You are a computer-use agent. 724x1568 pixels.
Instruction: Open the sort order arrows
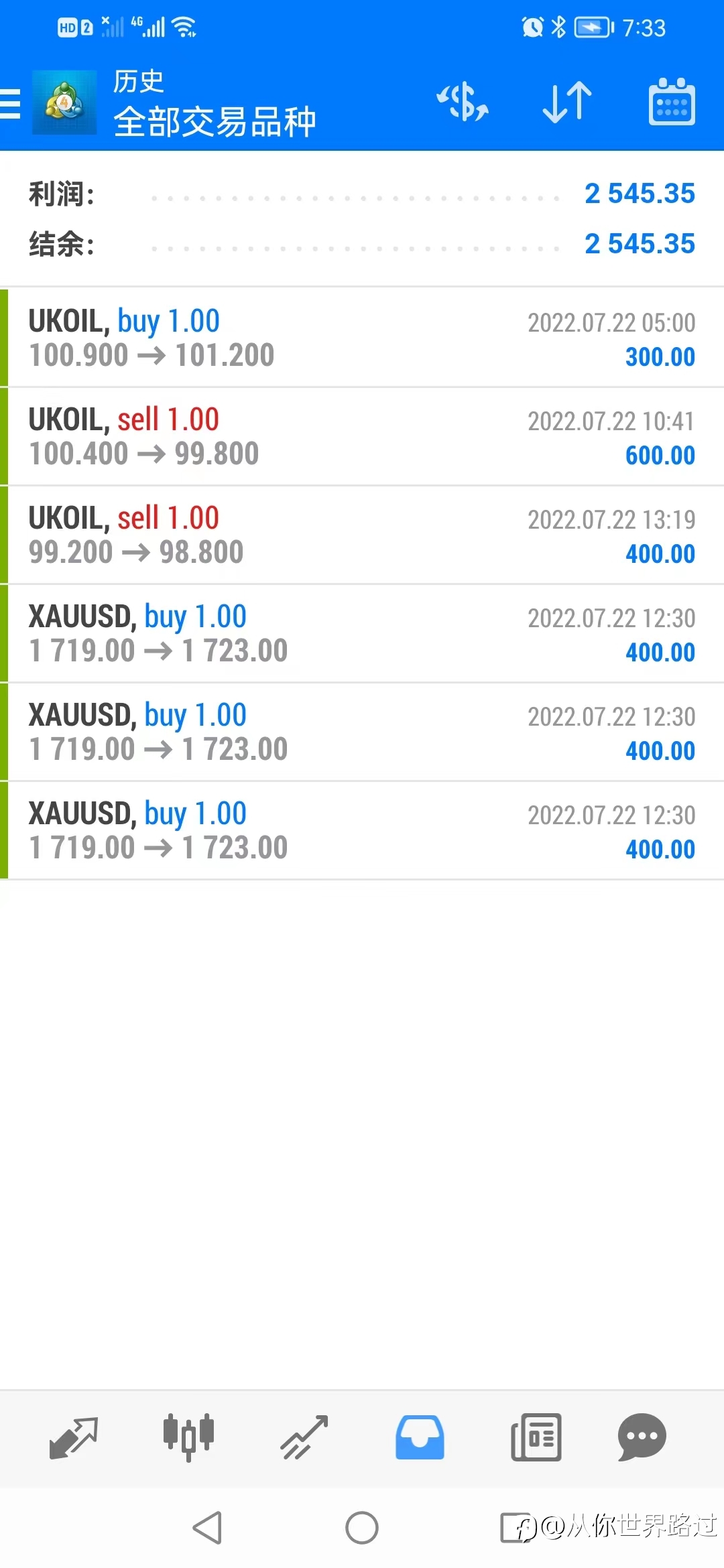click(567, 103)
